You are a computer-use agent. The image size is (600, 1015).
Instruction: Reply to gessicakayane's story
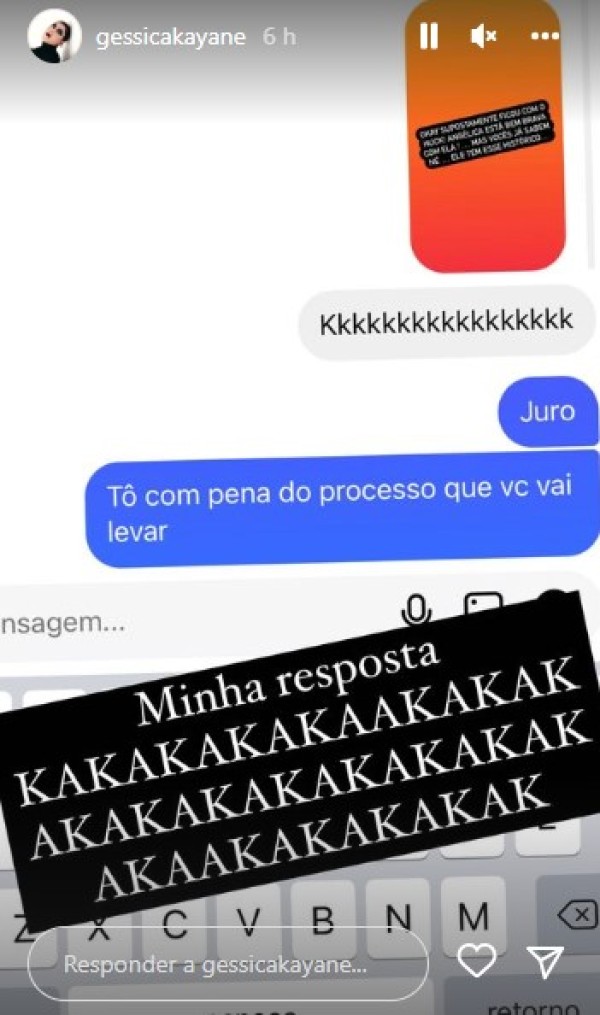pos(228,966)
